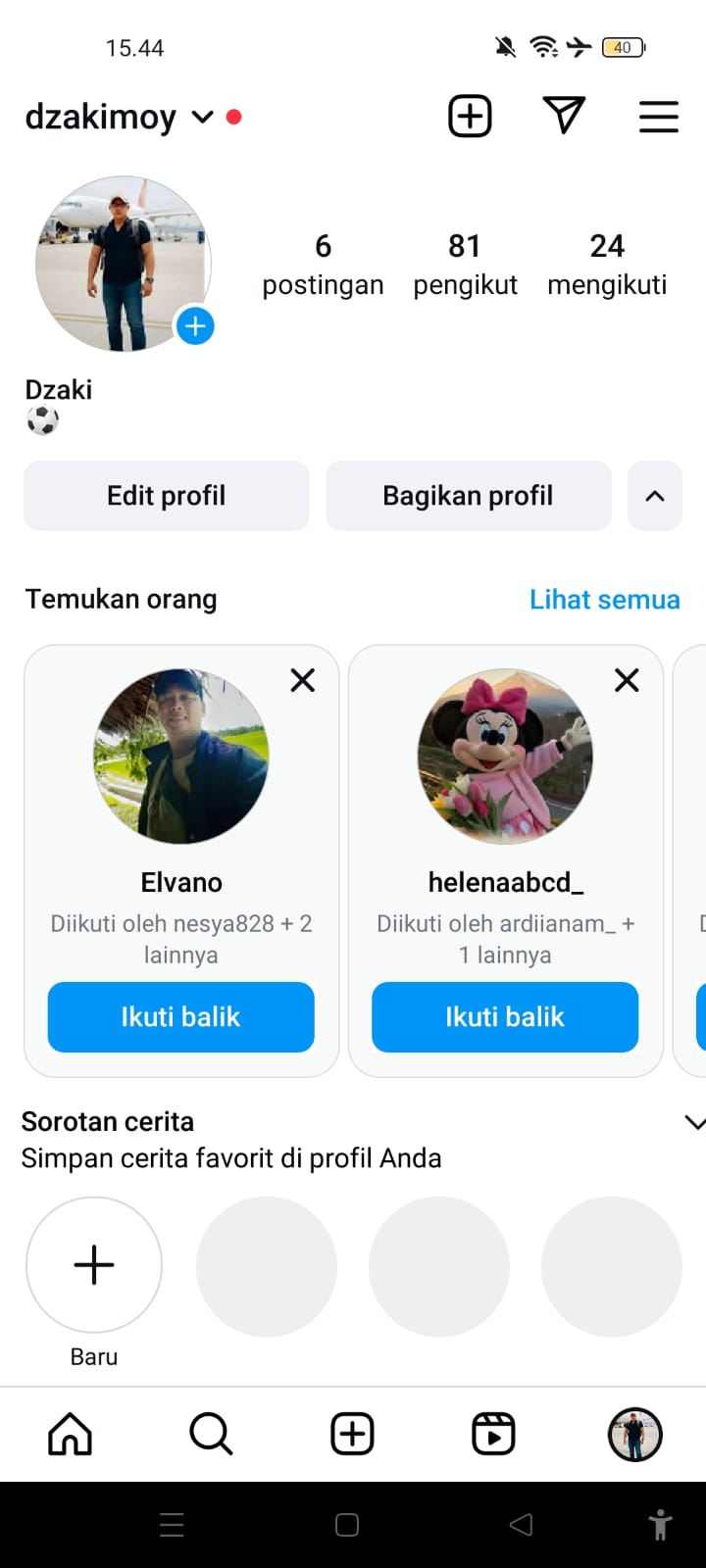Open the create new post icon in header
This screenshot has height=1568, width=706.
click(x=470, y=117)
